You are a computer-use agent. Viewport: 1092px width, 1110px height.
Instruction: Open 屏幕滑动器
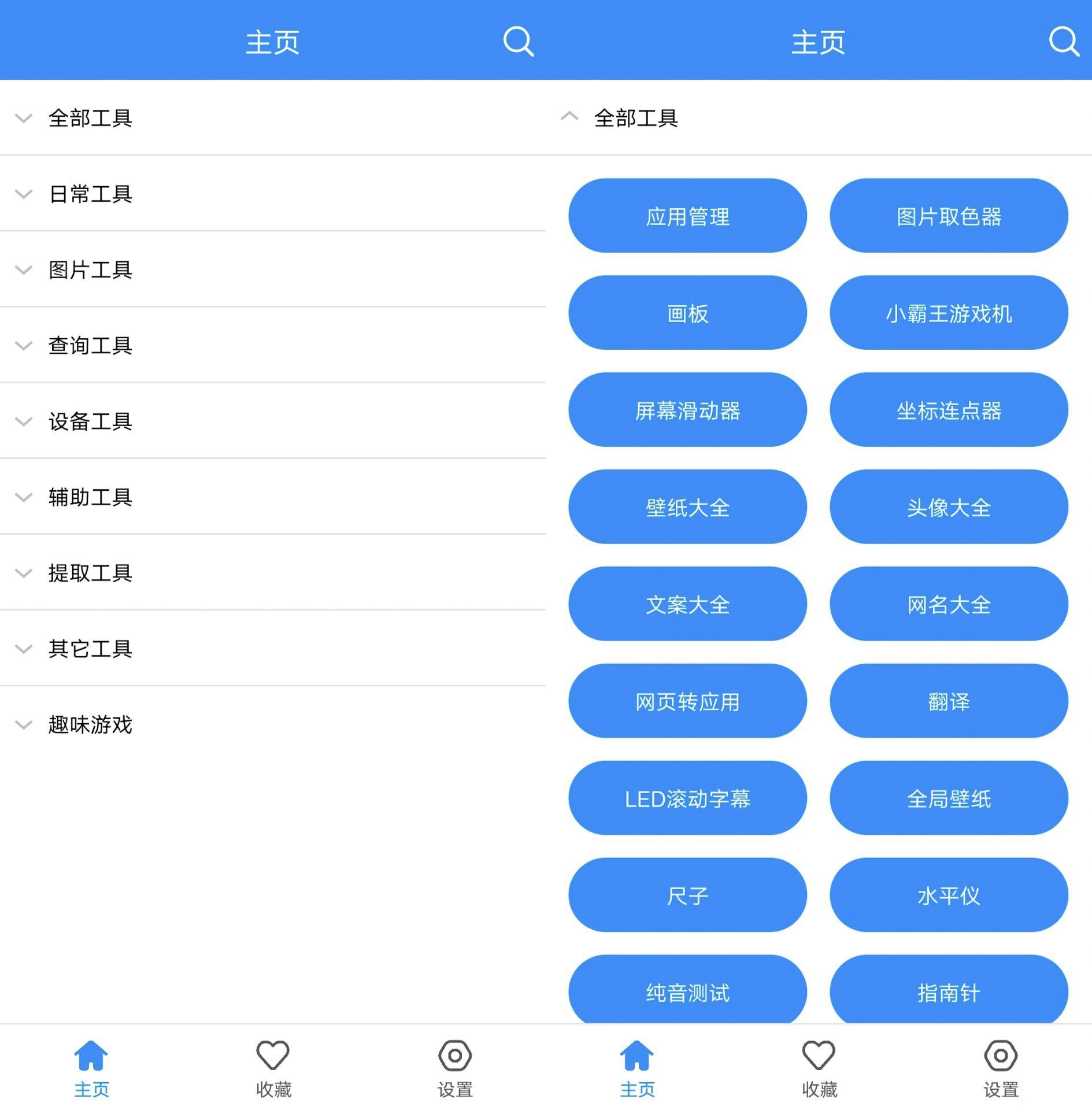(x=687, y=410)
